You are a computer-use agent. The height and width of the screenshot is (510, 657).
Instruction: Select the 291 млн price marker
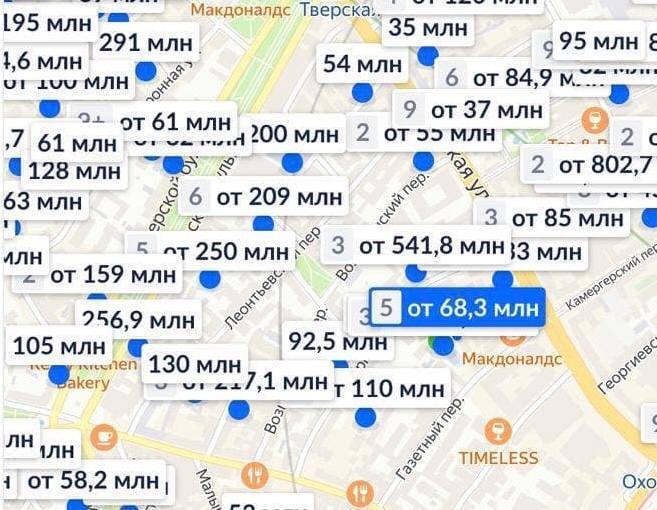(x=146, y=43)
